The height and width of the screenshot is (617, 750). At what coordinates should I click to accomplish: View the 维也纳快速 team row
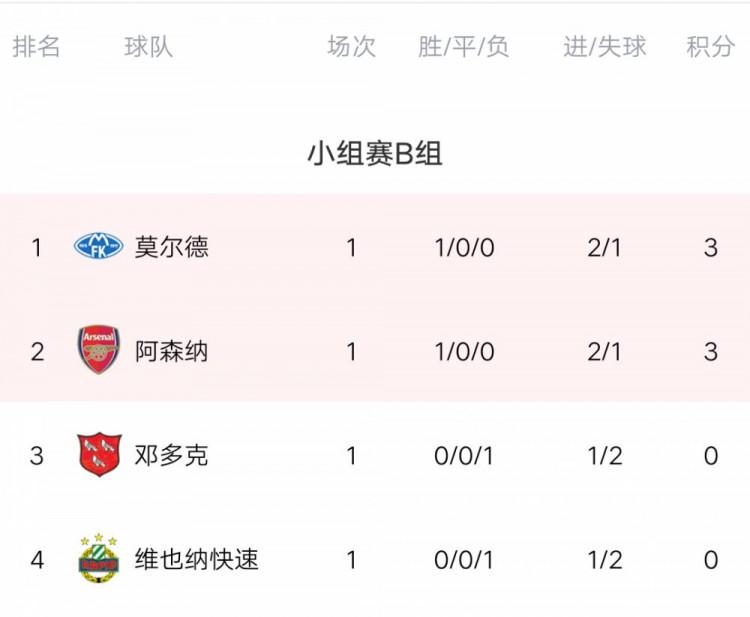(375, 559)
